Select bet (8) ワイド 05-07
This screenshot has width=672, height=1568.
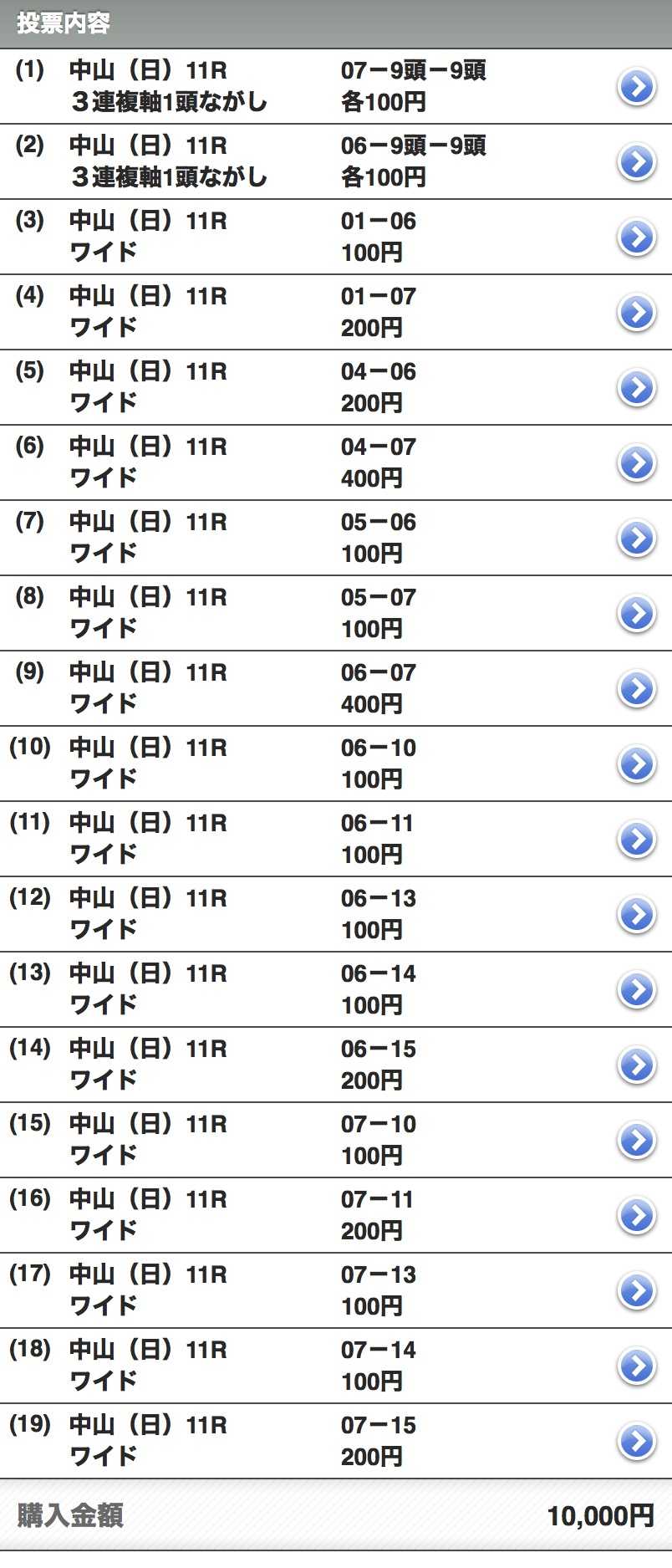[x=636, y=614]
